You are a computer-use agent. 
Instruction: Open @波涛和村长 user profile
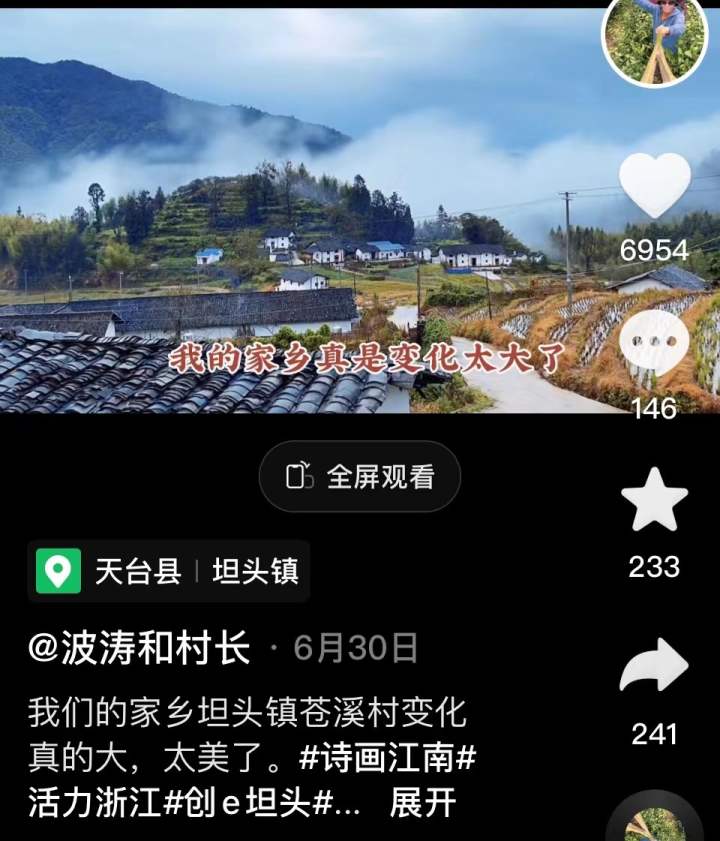point(139,649)
